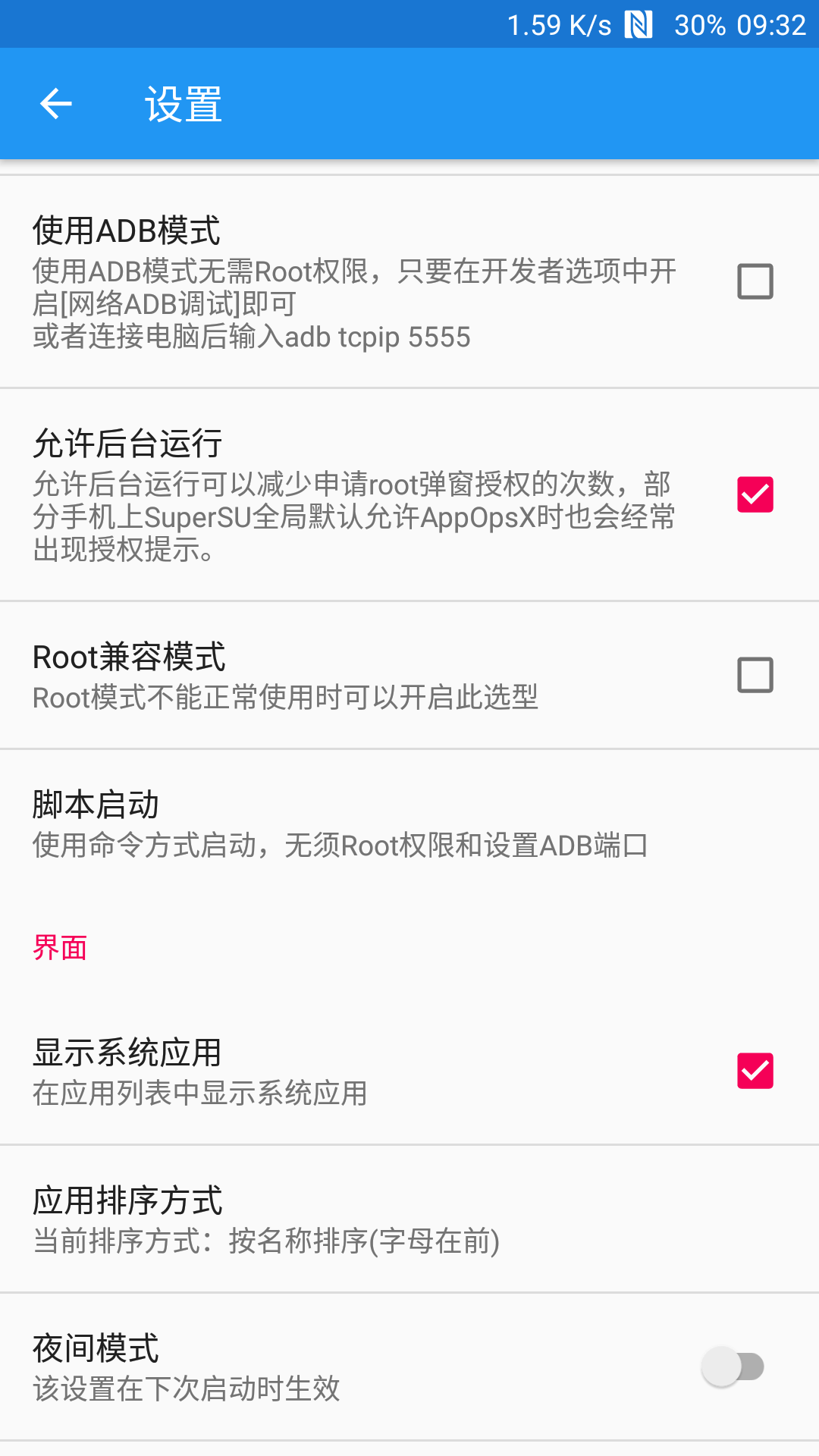819x1456 pixels.
Task: Enable the 使用ADB模式 checkbox
Action: (755, 281)
